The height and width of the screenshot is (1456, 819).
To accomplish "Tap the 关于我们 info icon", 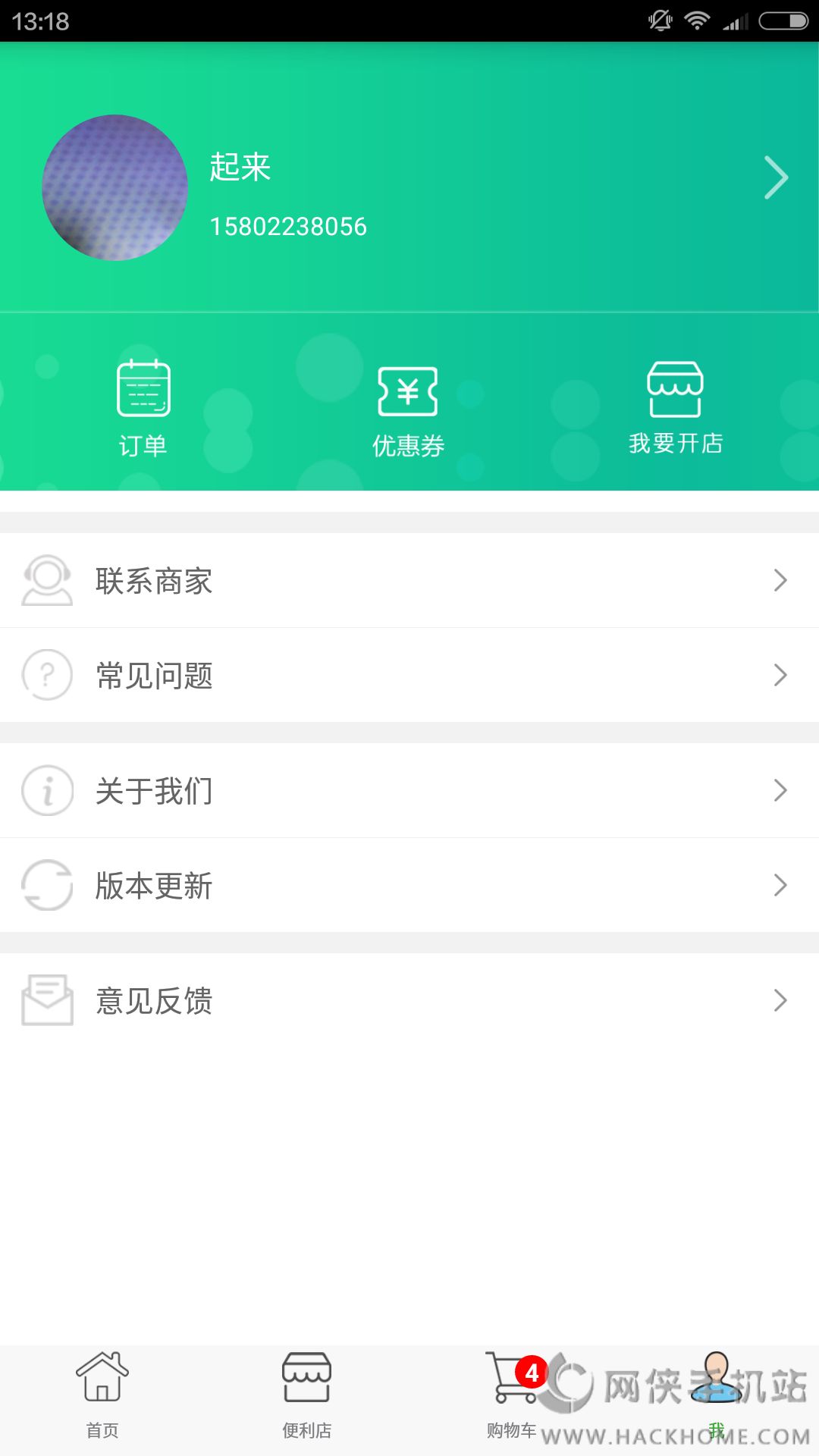I will coord(47,790).
